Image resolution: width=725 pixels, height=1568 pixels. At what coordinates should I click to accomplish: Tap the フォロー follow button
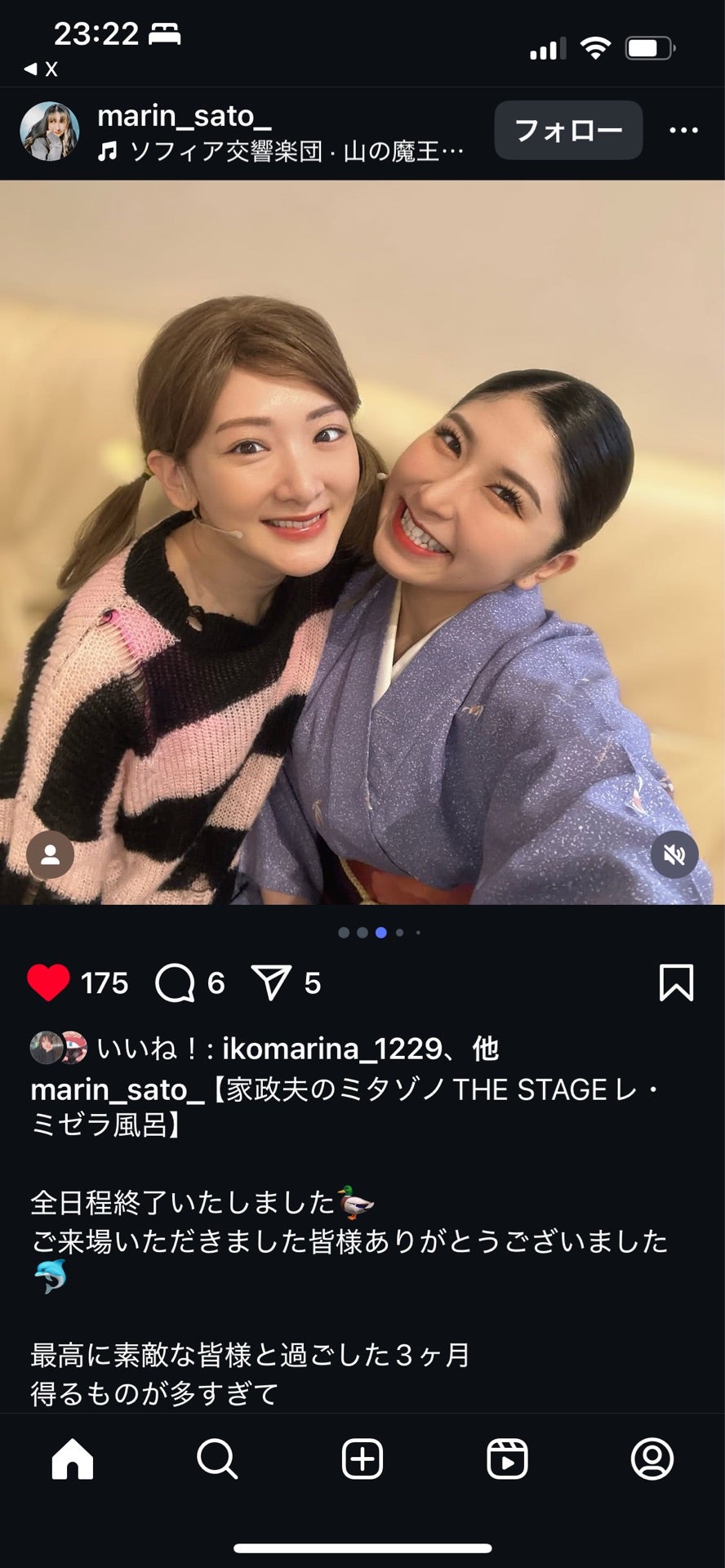[568, 130]
